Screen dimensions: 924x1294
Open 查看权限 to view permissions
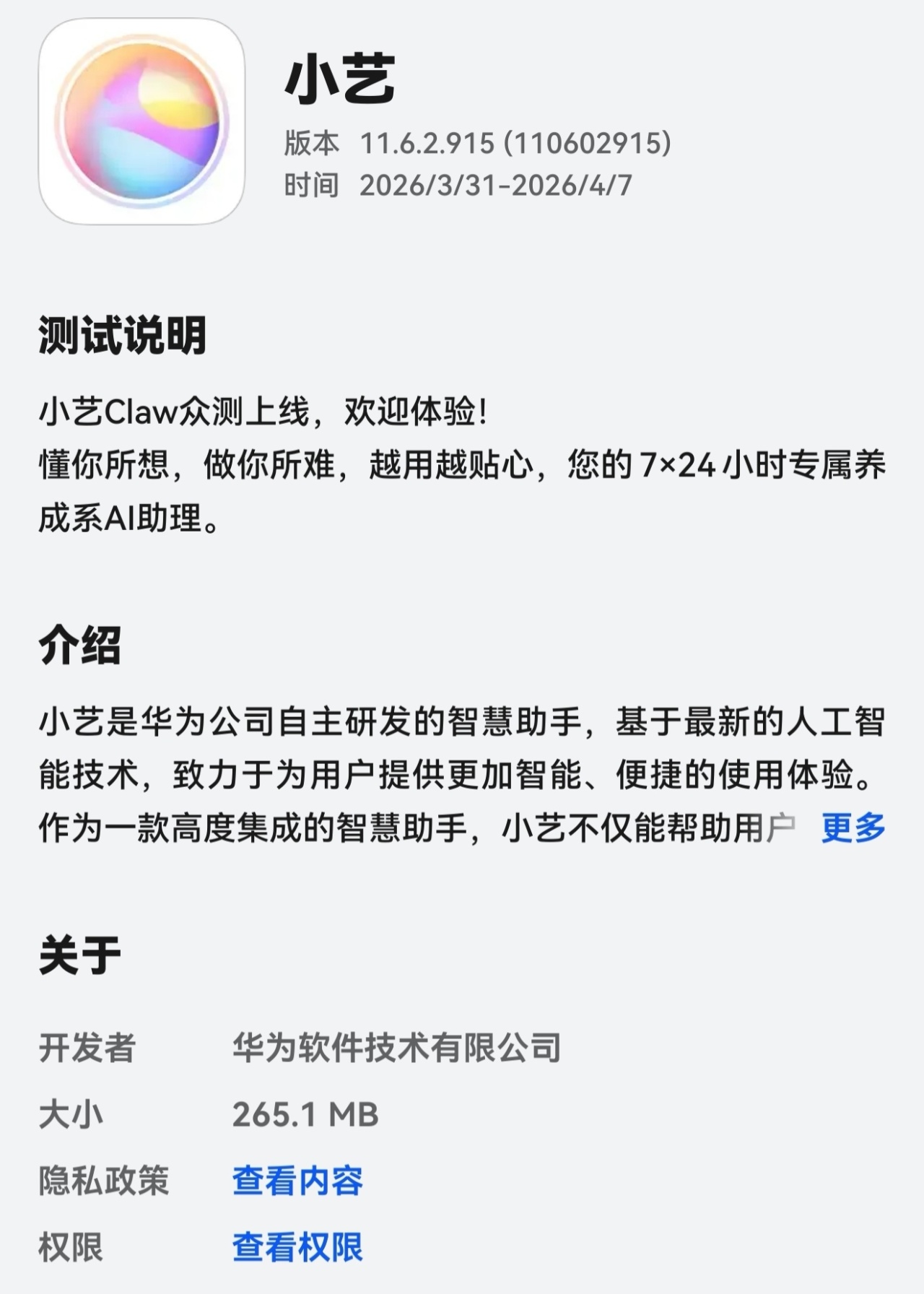point(297,1248)
